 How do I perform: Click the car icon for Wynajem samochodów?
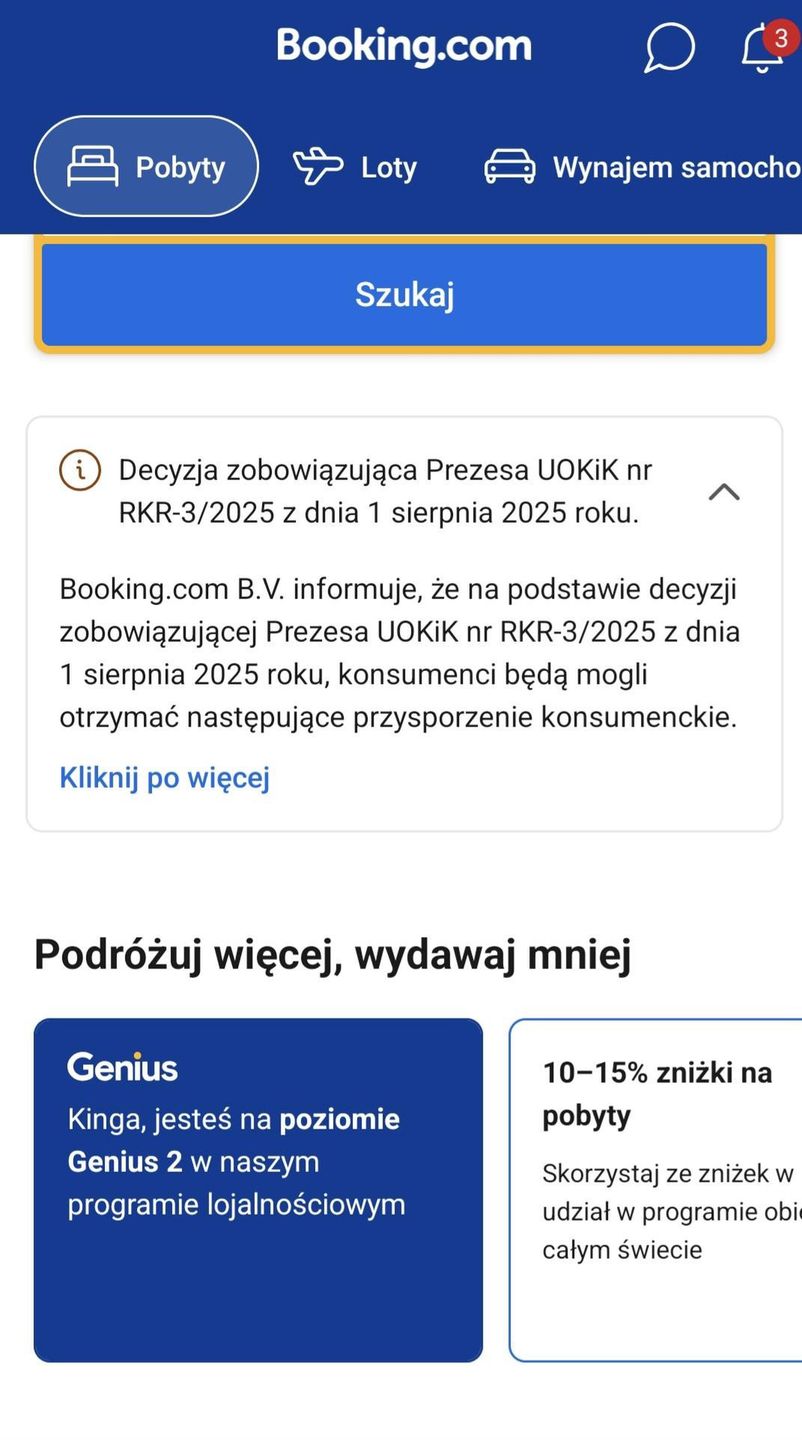pos(509,166)
